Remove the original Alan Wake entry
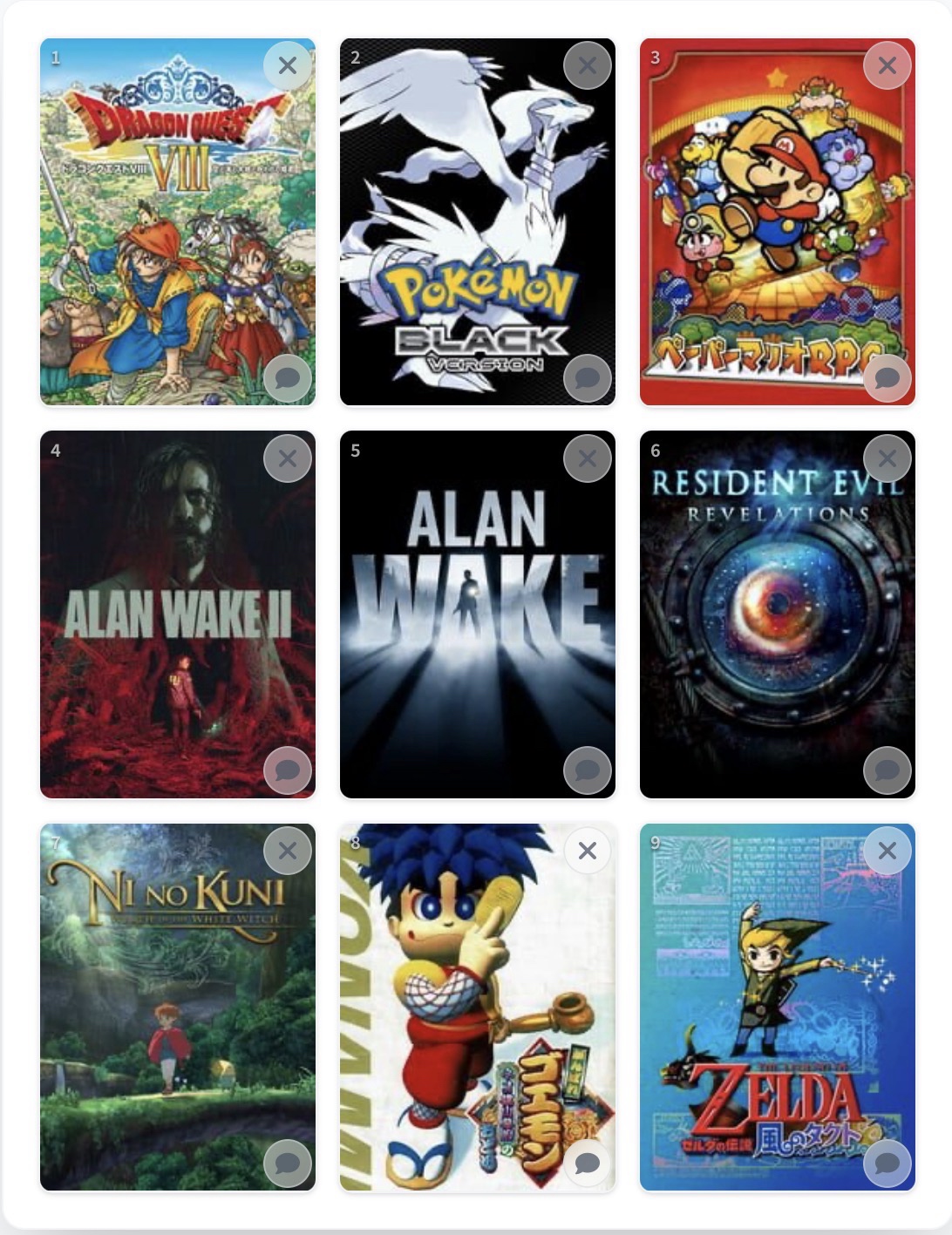Image resolution: width=952 pixels, height=1235 pixels. (587, 458)
